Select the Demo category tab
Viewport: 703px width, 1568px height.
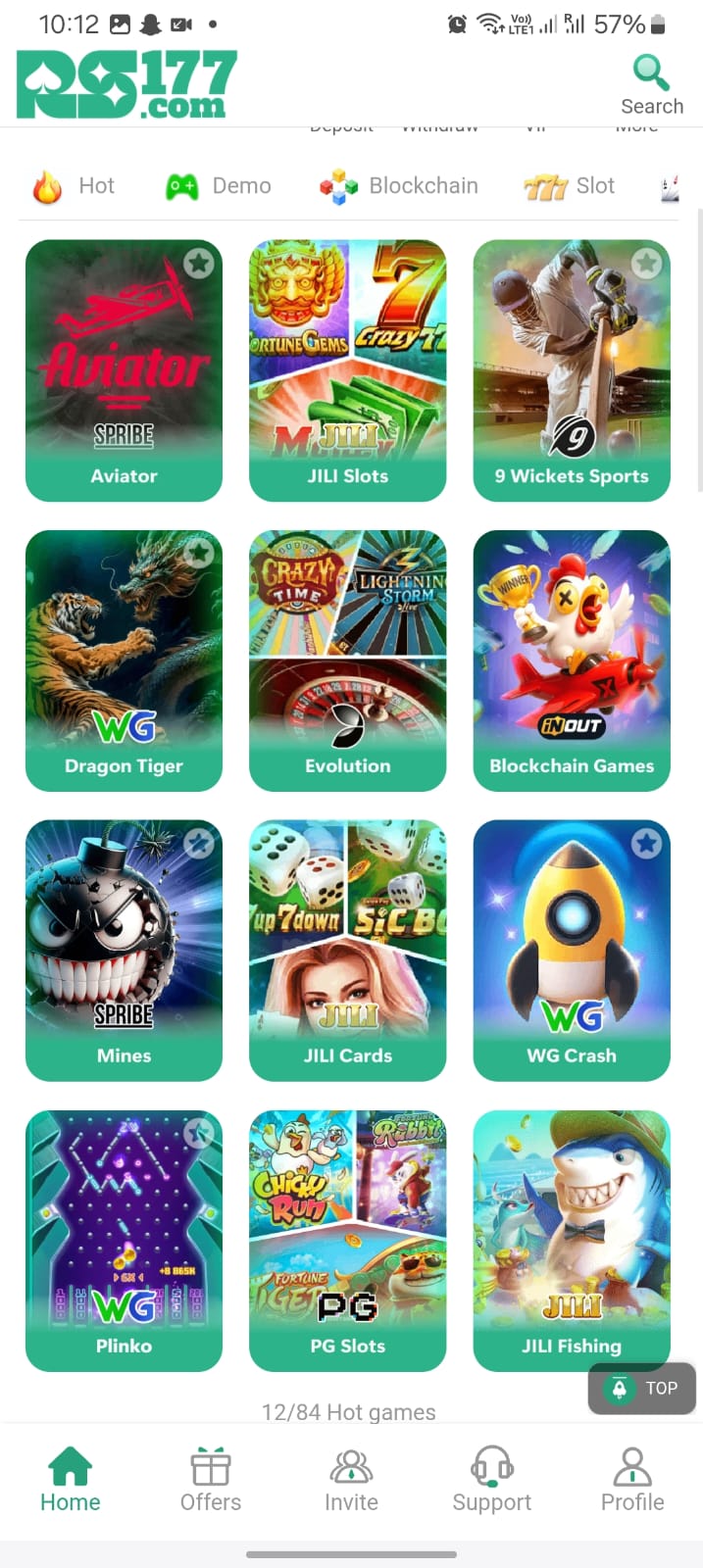[x=219, y=186]
